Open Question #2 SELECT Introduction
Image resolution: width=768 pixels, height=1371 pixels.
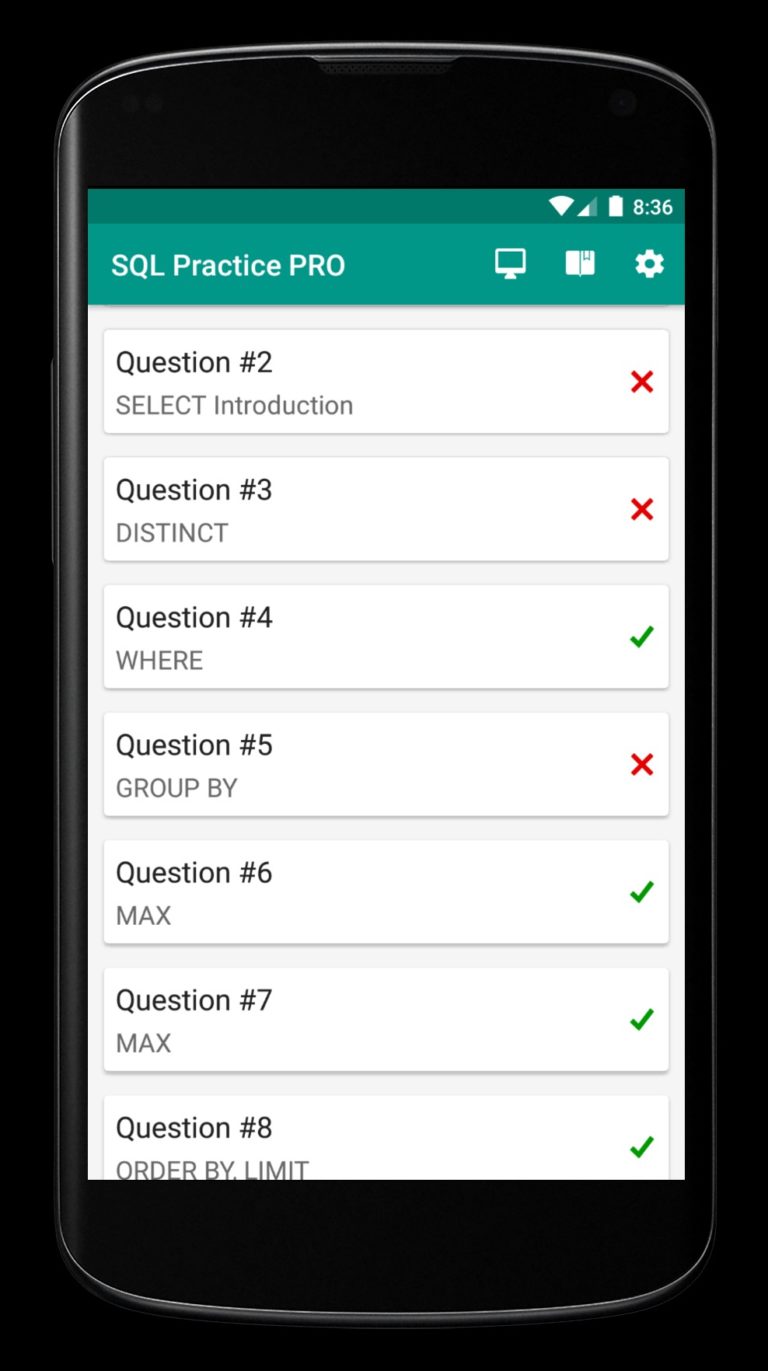(386, 382)
